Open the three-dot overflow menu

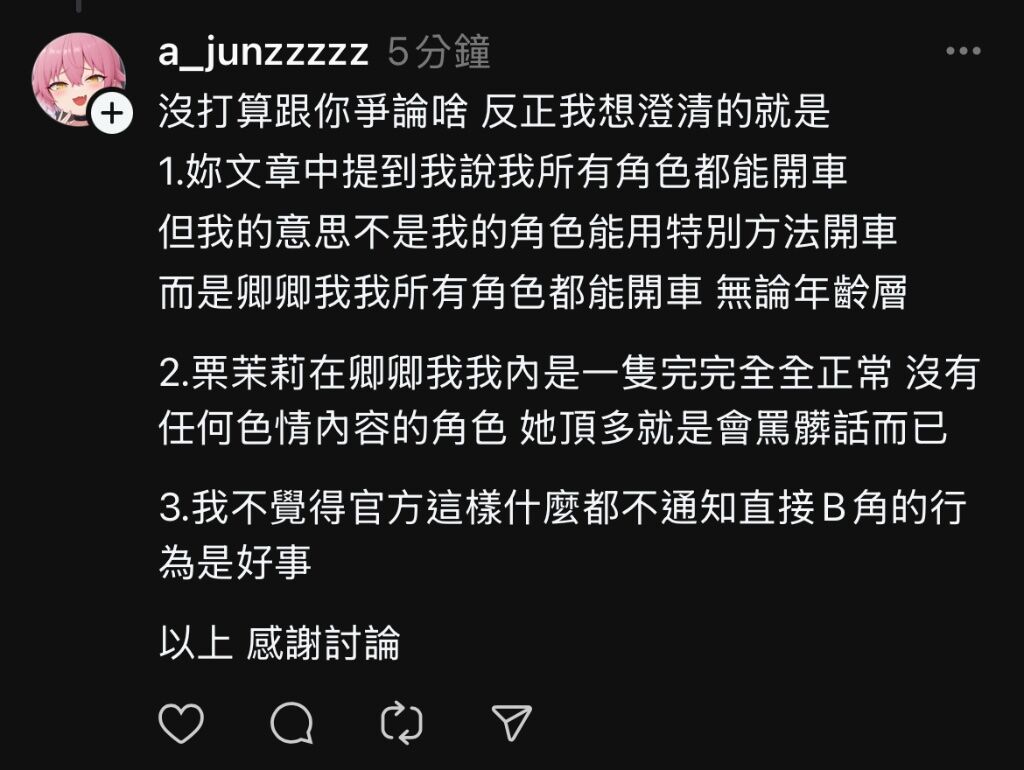coord(963,51)
